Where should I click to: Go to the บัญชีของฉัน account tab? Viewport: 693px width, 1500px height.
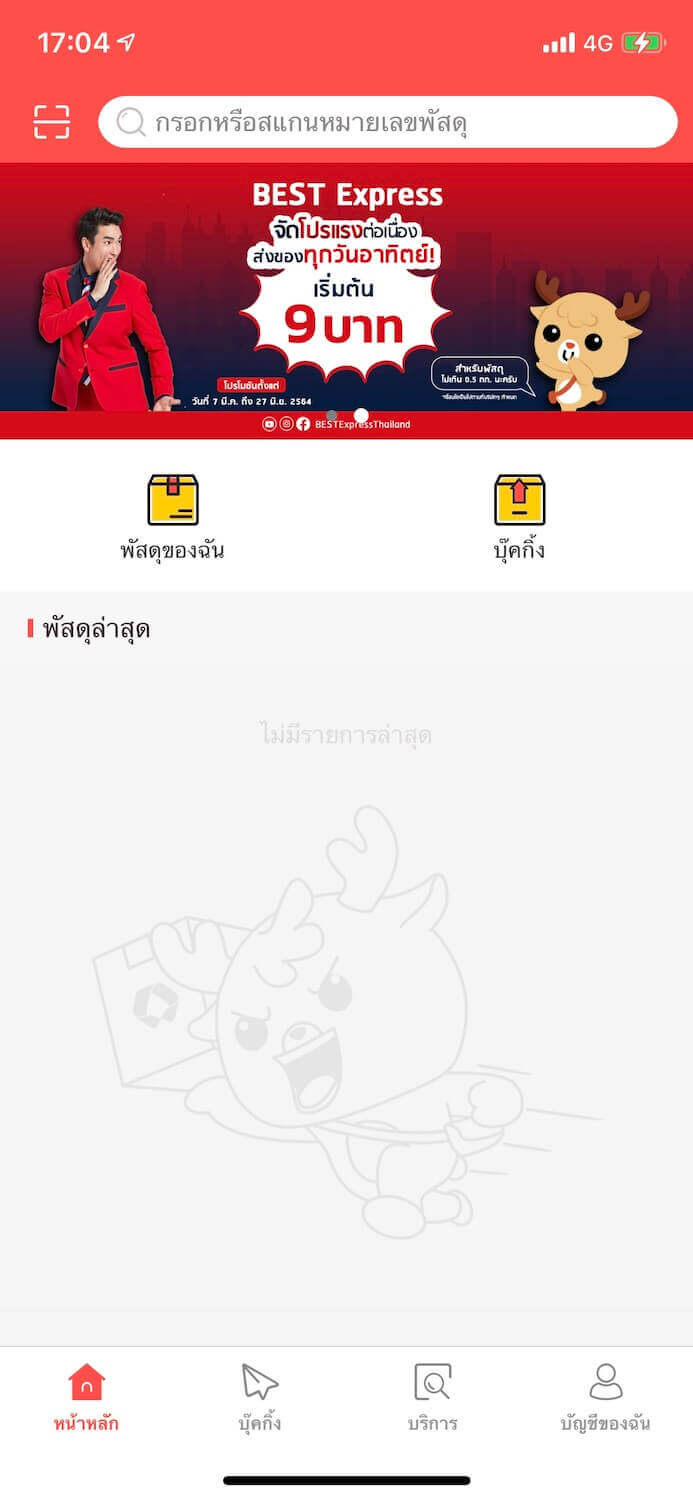pyautogui.click(x=605, y=1397)
